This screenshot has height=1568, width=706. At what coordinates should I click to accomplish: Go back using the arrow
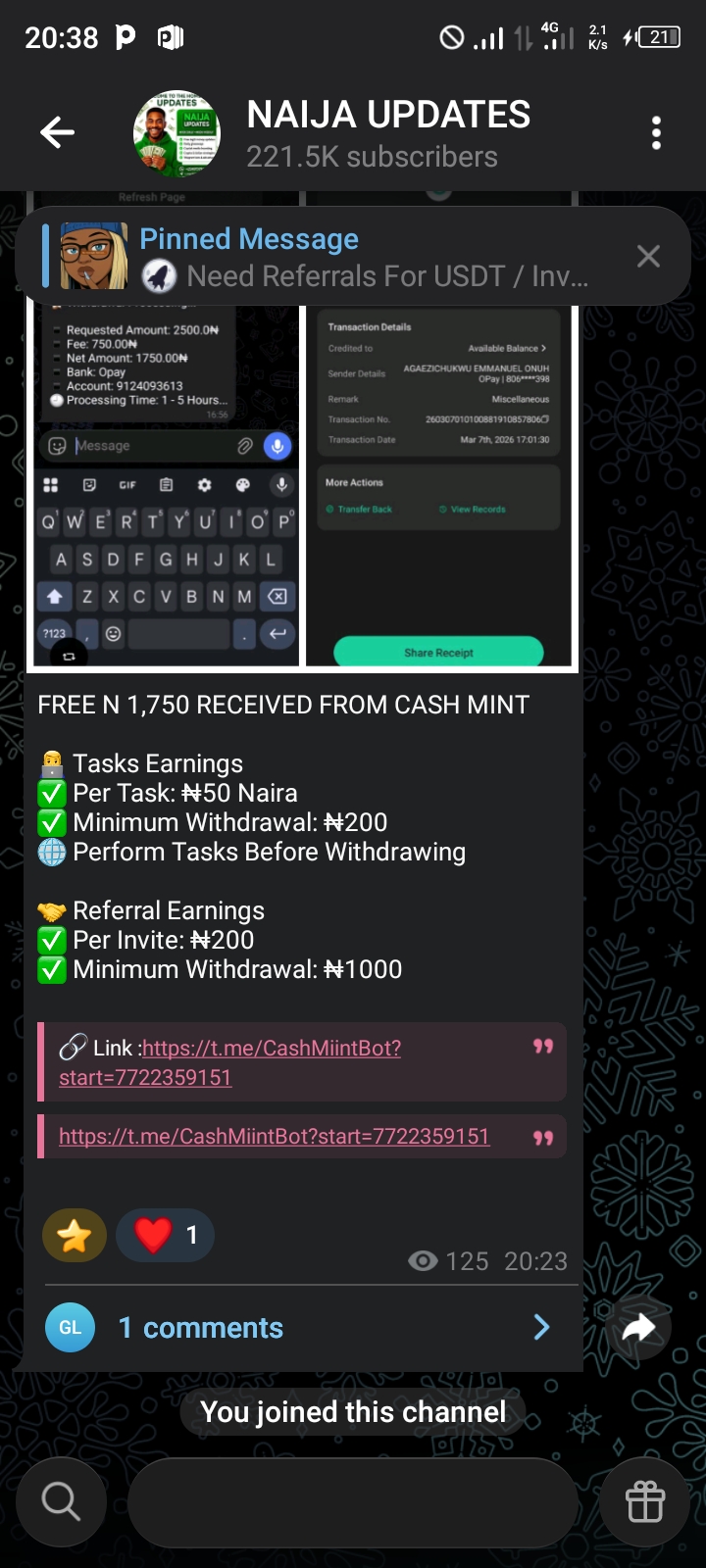coord(57,132)
